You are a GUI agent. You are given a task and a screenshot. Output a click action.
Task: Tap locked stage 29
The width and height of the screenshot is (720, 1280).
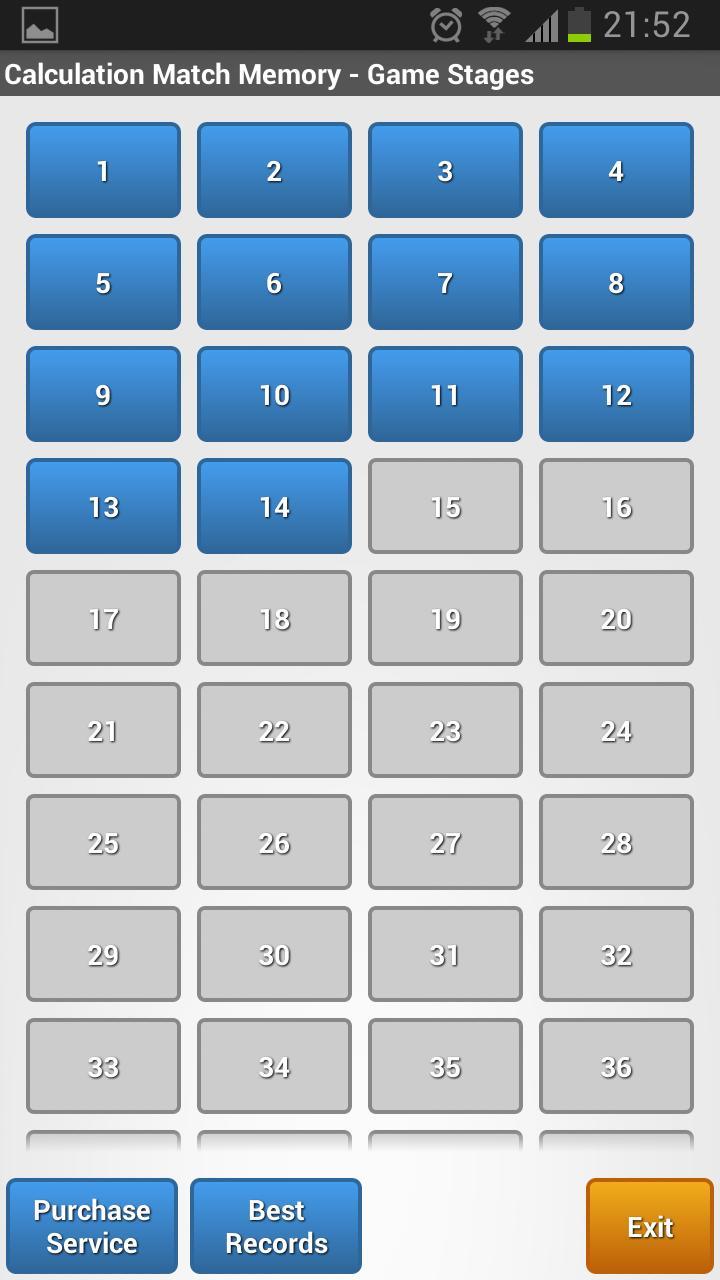[x=103, y=954]
